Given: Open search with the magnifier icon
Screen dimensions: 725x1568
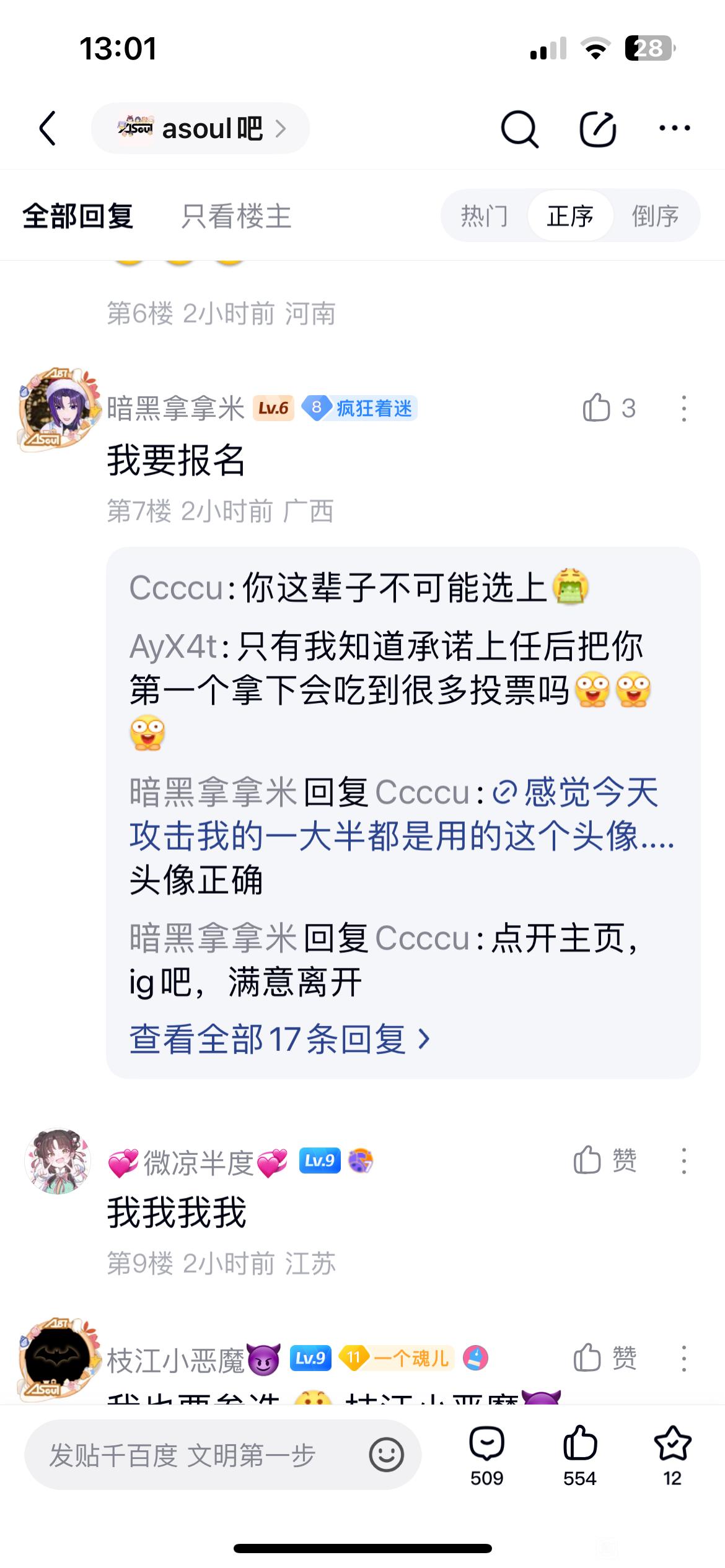Looking at the screenshot, I should pos(519,129).
